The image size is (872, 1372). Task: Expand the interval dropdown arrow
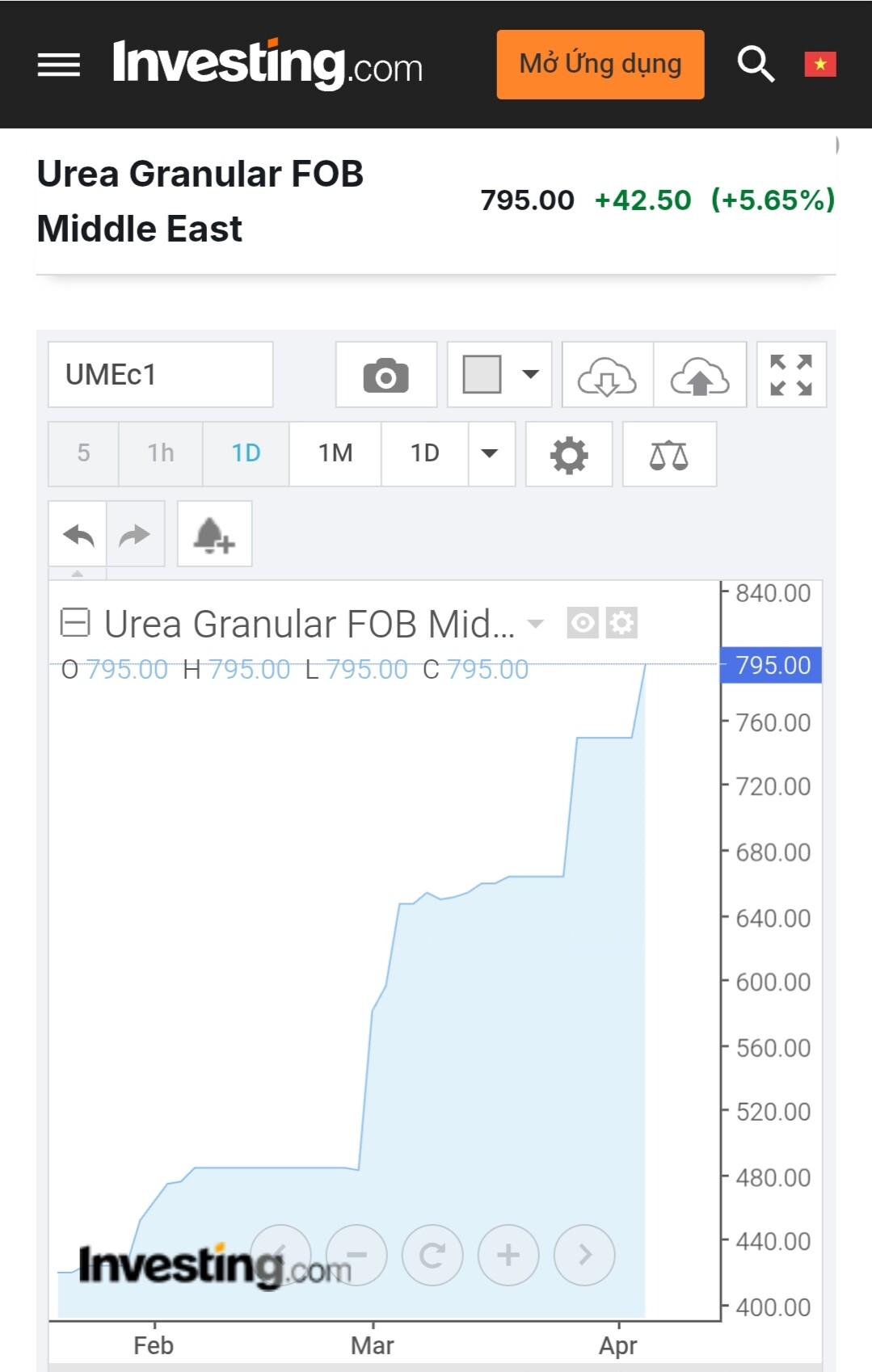490,453
